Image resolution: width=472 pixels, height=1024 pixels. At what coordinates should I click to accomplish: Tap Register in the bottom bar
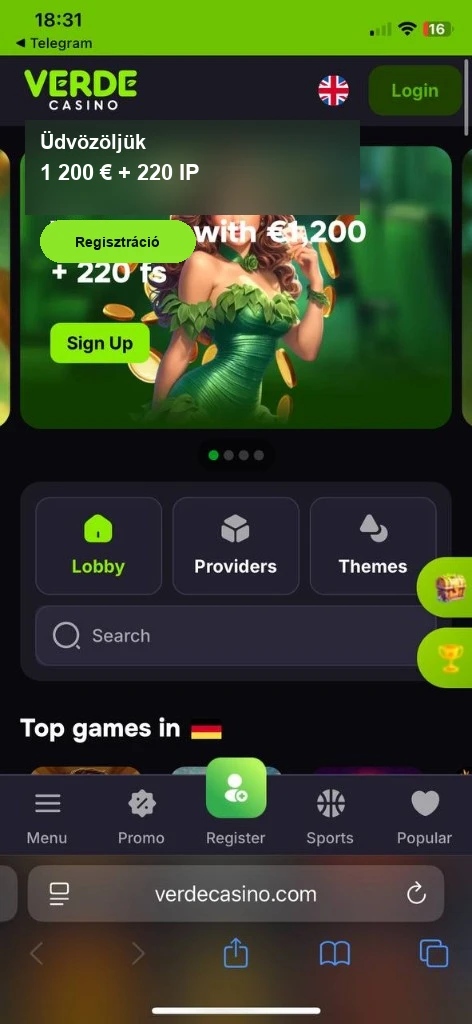click(x=236, y=803)
